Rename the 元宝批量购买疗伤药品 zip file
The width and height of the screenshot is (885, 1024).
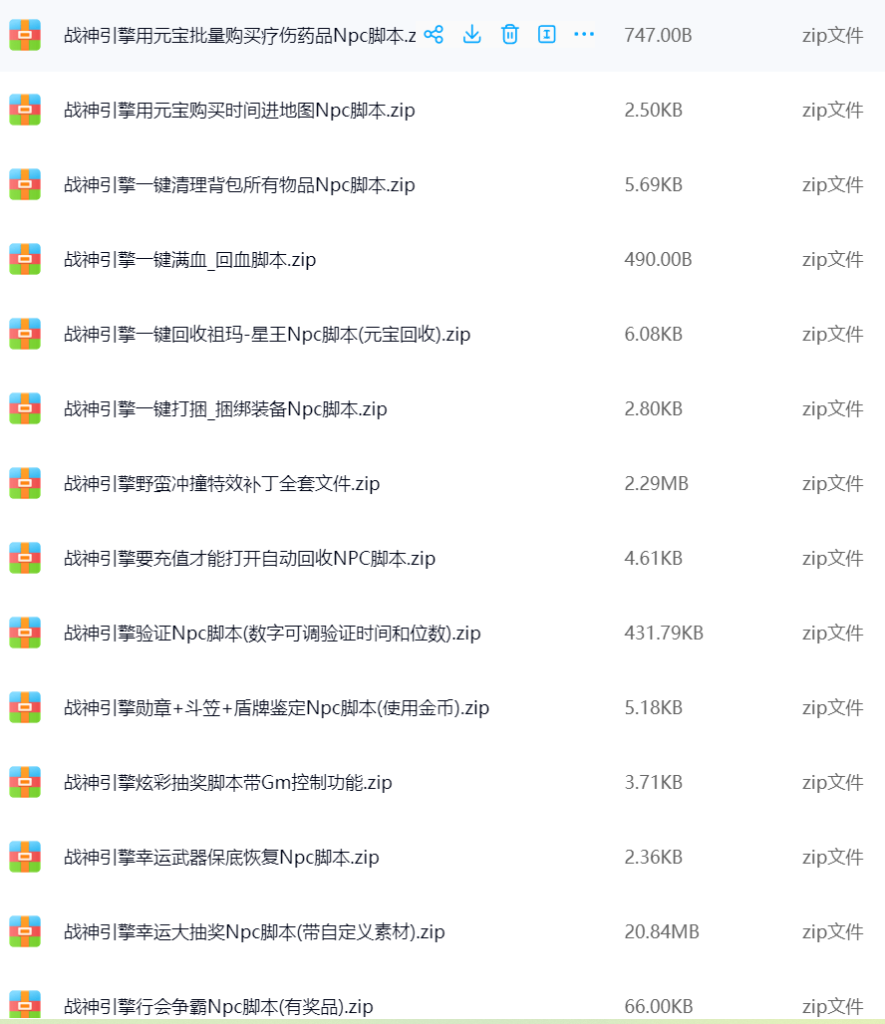pyautogui.click(x=547, y=35)
